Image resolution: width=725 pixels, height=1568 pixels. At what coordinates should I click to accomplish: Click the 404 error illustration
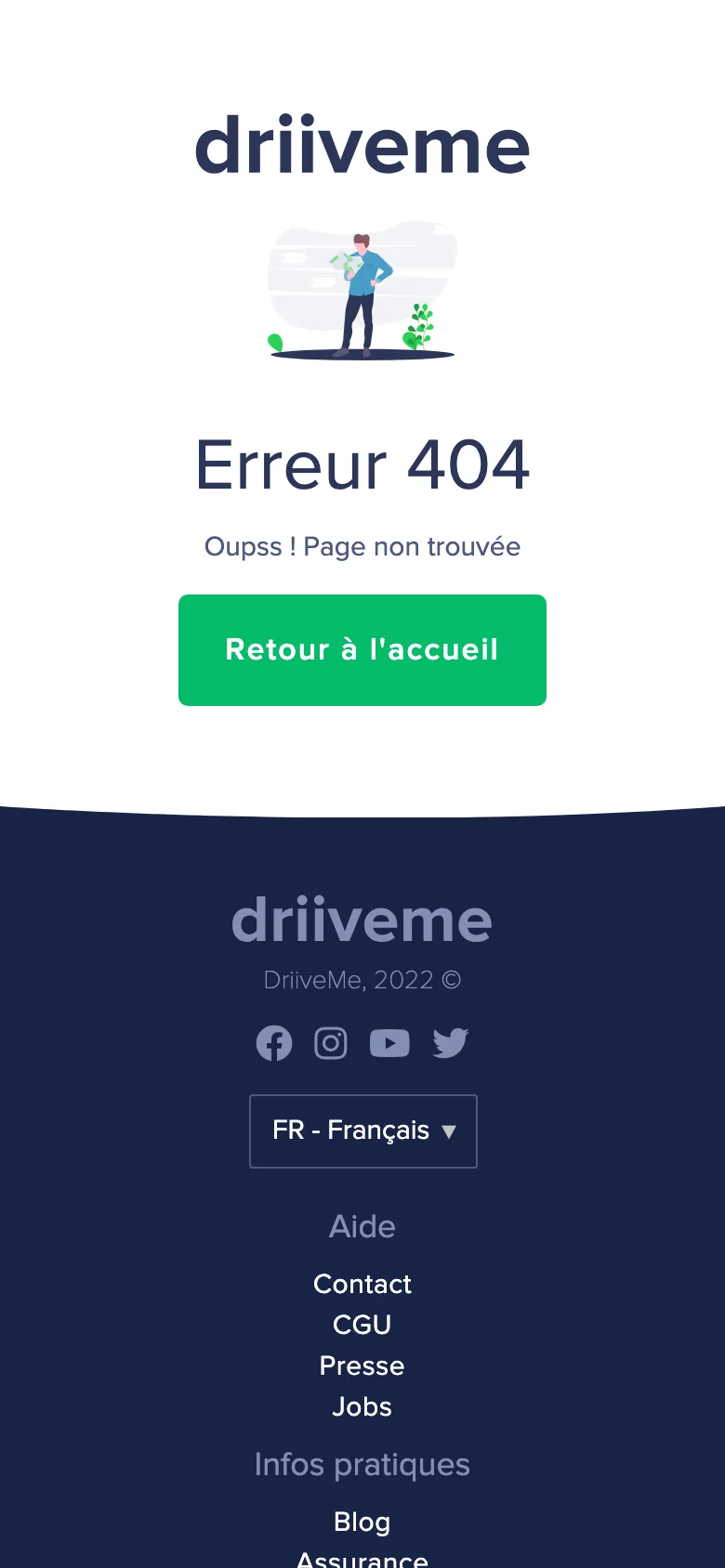click(362, 290)
